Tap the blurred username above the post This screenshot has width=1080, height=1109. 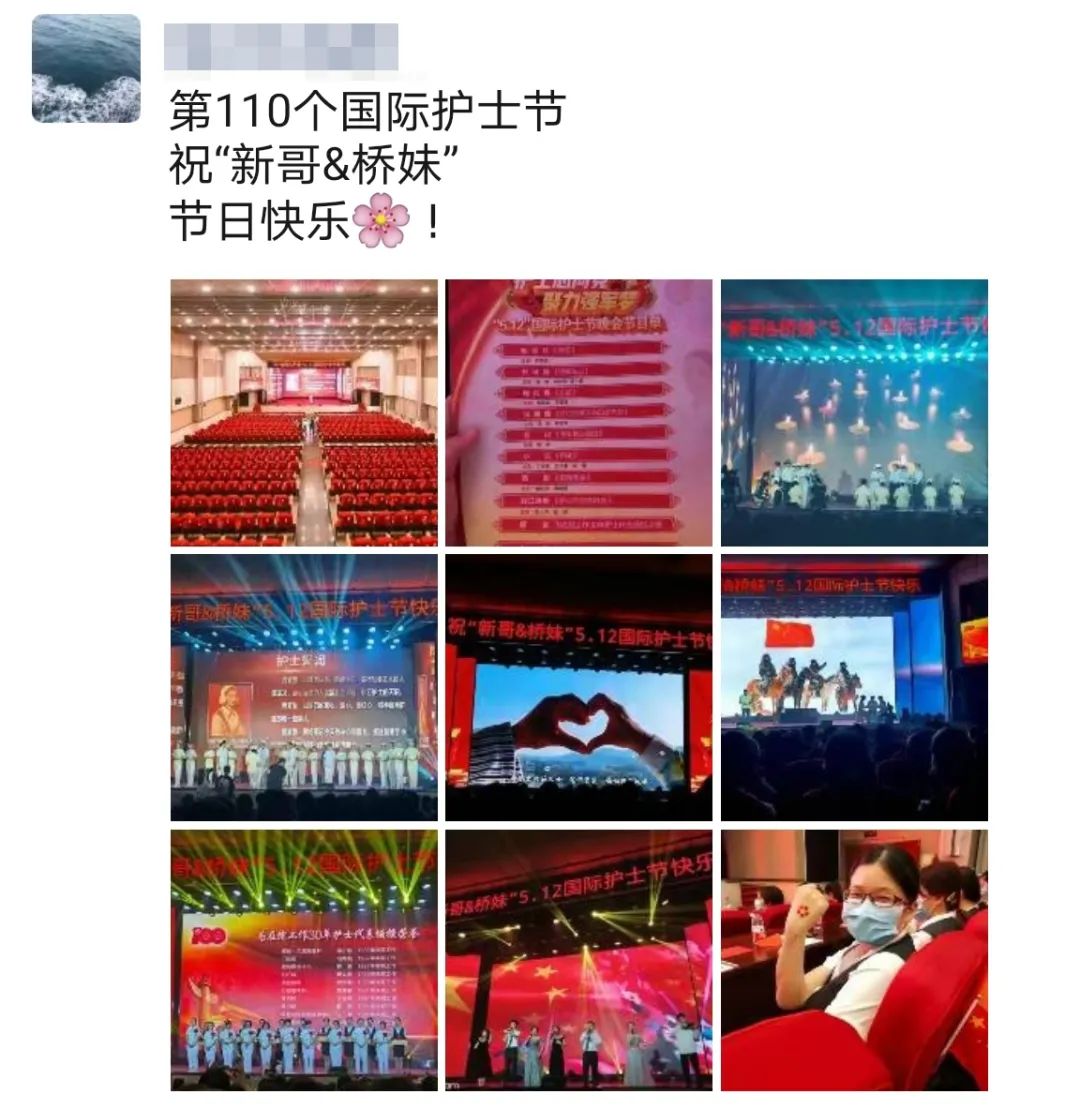point(281,46)
